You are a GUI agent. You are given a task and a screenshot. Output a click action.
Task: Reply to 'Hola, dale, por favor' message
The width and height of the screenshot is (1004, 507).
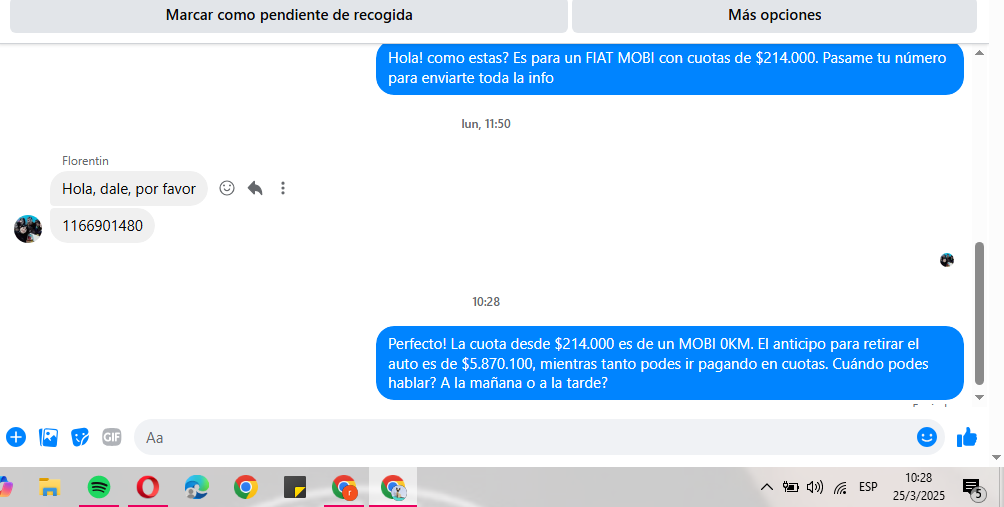tap(255, 188)
